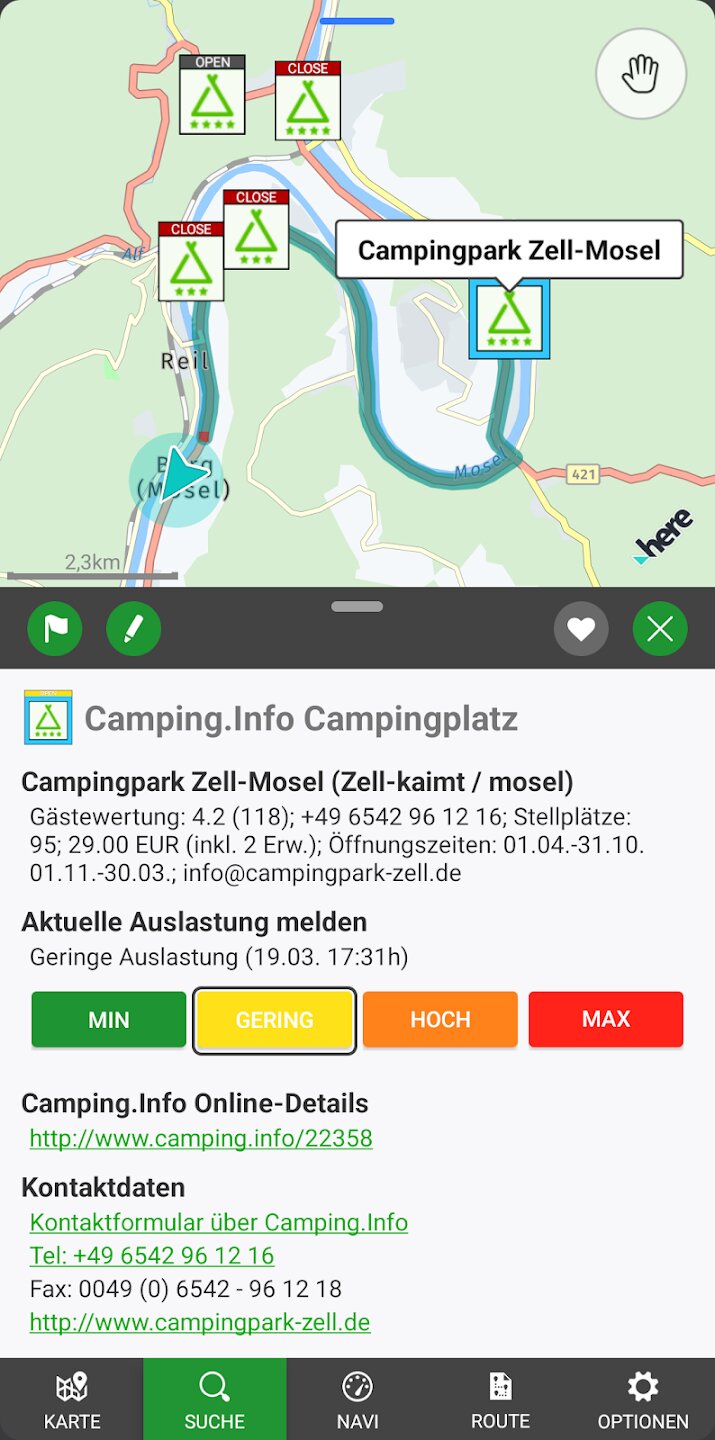Add Campingpark Zell-Mosel to favorites

(x=581, y=628)
